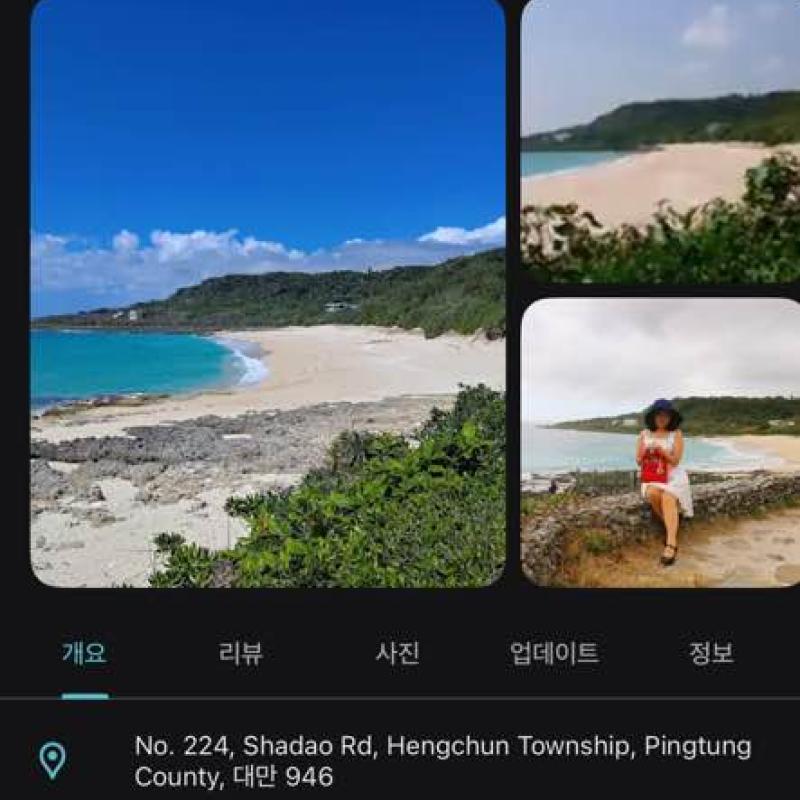
Task: Switch to the 정보 tab
Action: pyautogui.click(x=711, y=654)
